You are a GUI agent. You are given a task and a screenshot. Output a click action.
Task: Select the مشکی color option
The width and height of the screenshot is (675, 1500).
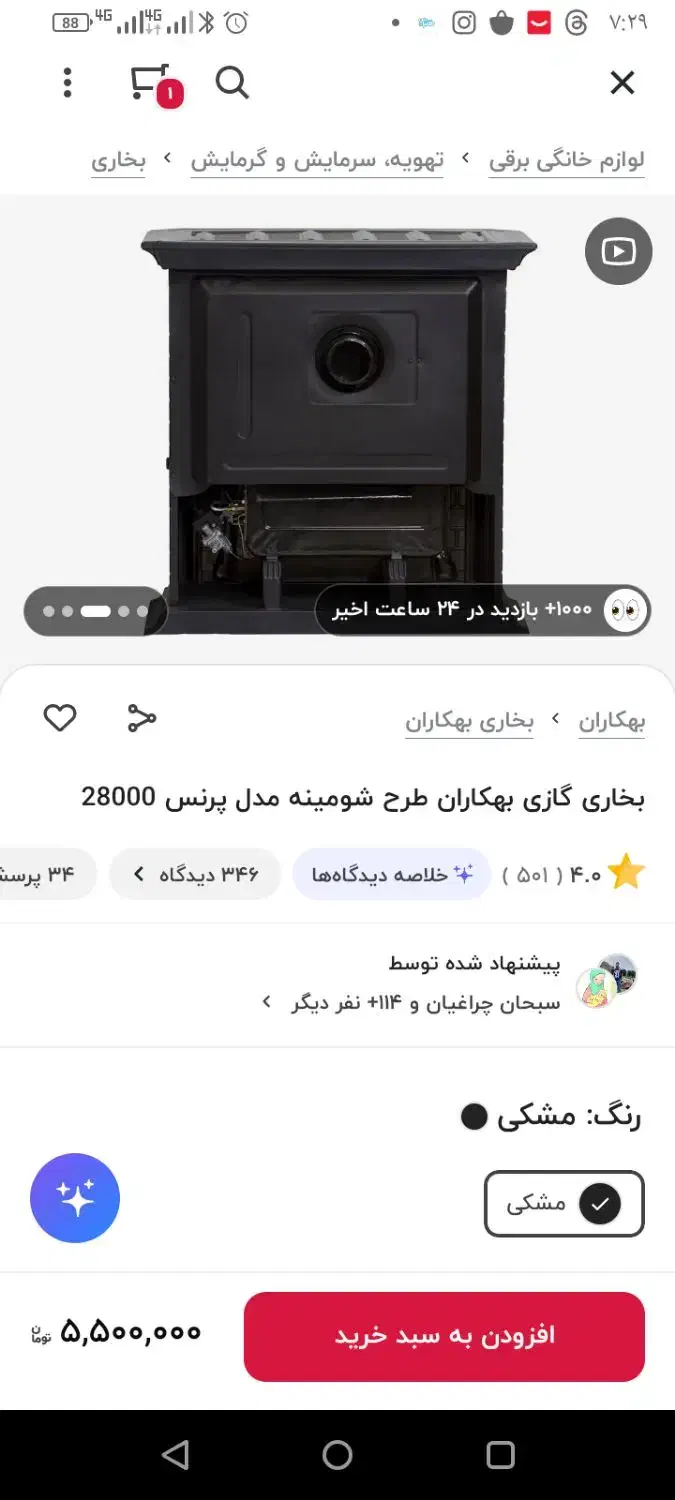[564, 1204]
